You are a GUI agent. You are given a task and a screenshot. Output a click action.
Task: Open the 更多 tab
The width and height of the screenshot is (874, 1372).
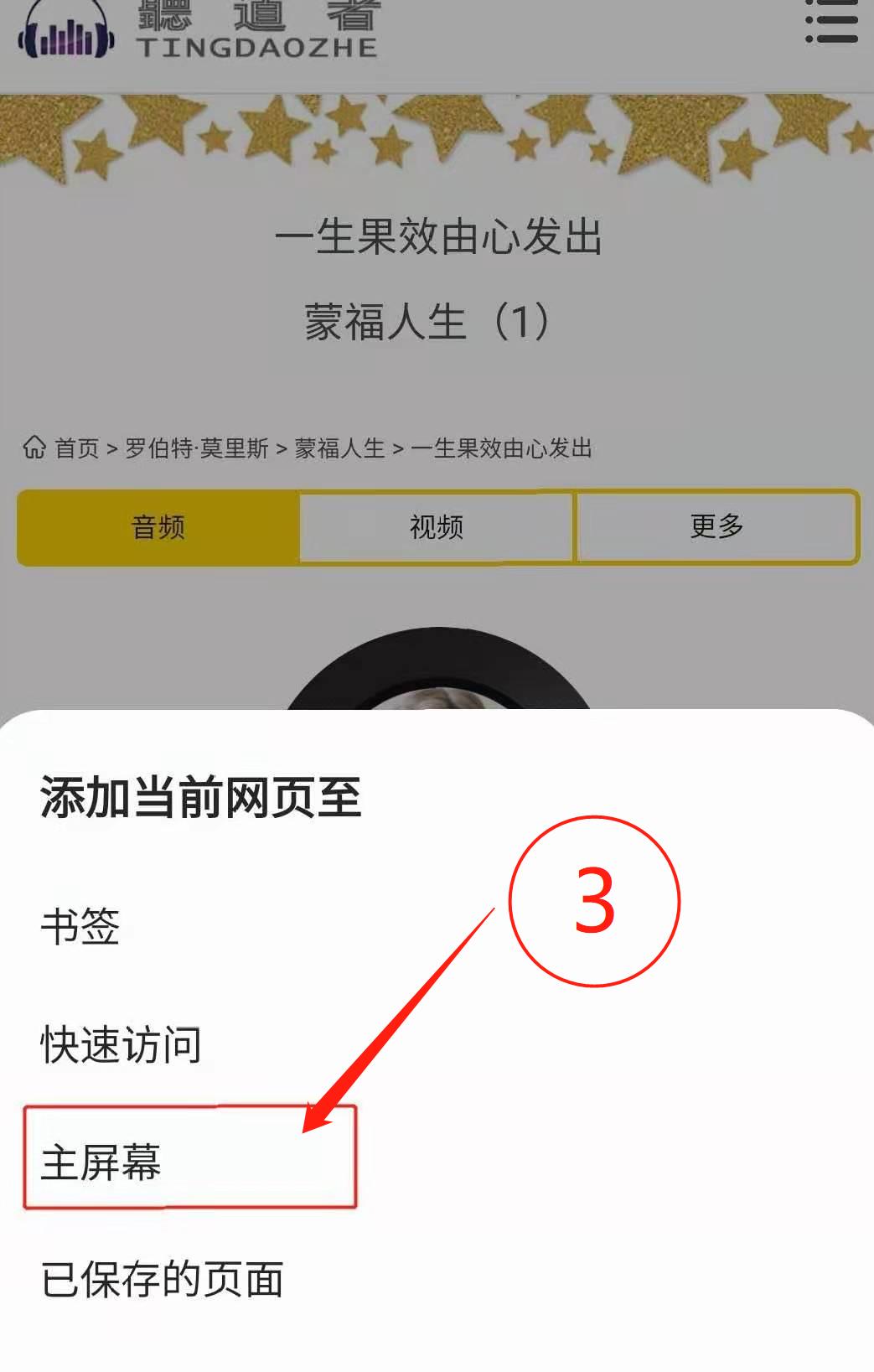tap(717, 527)
